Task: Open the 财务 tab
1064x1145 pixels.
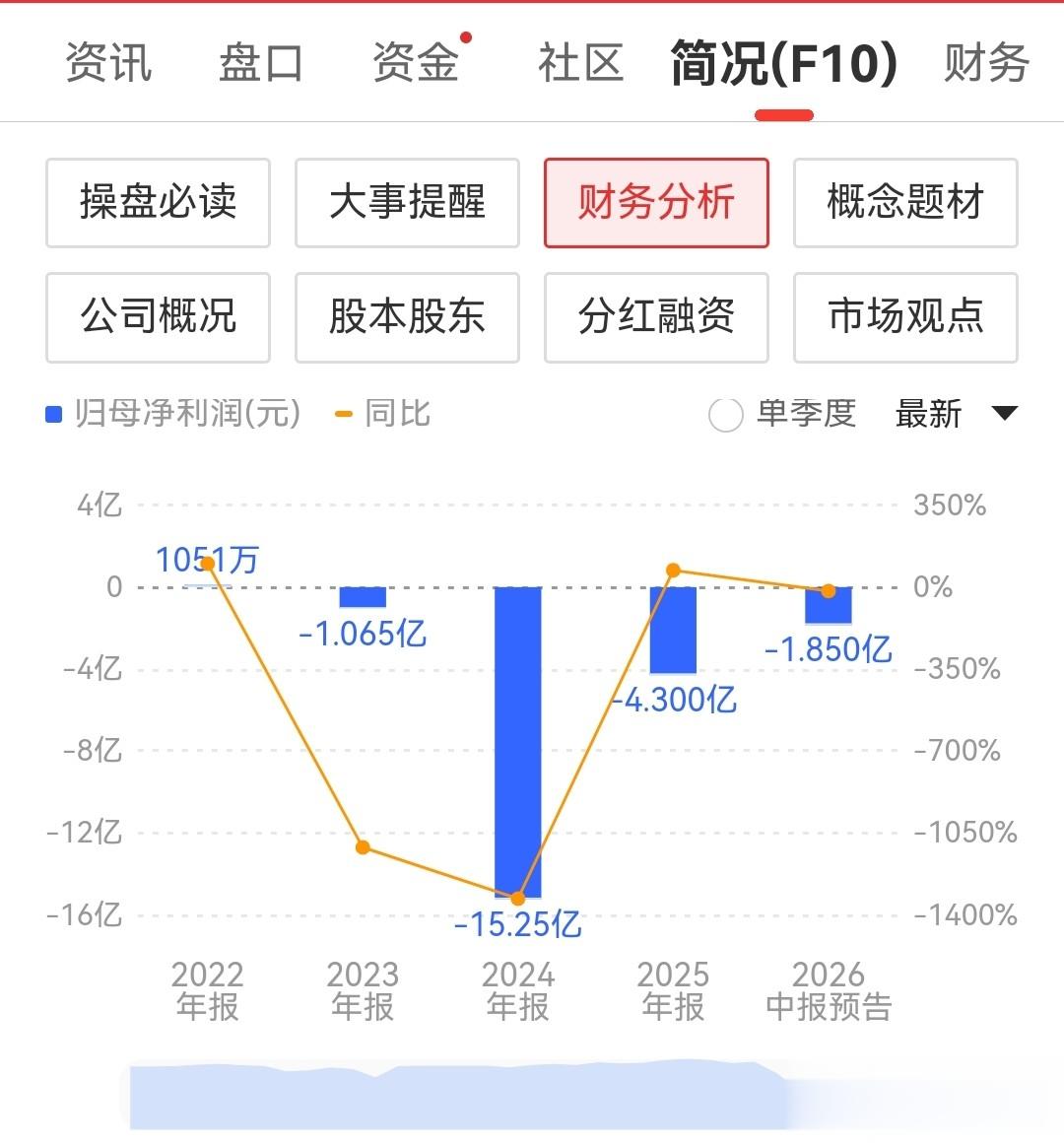Action: (986, 63)
